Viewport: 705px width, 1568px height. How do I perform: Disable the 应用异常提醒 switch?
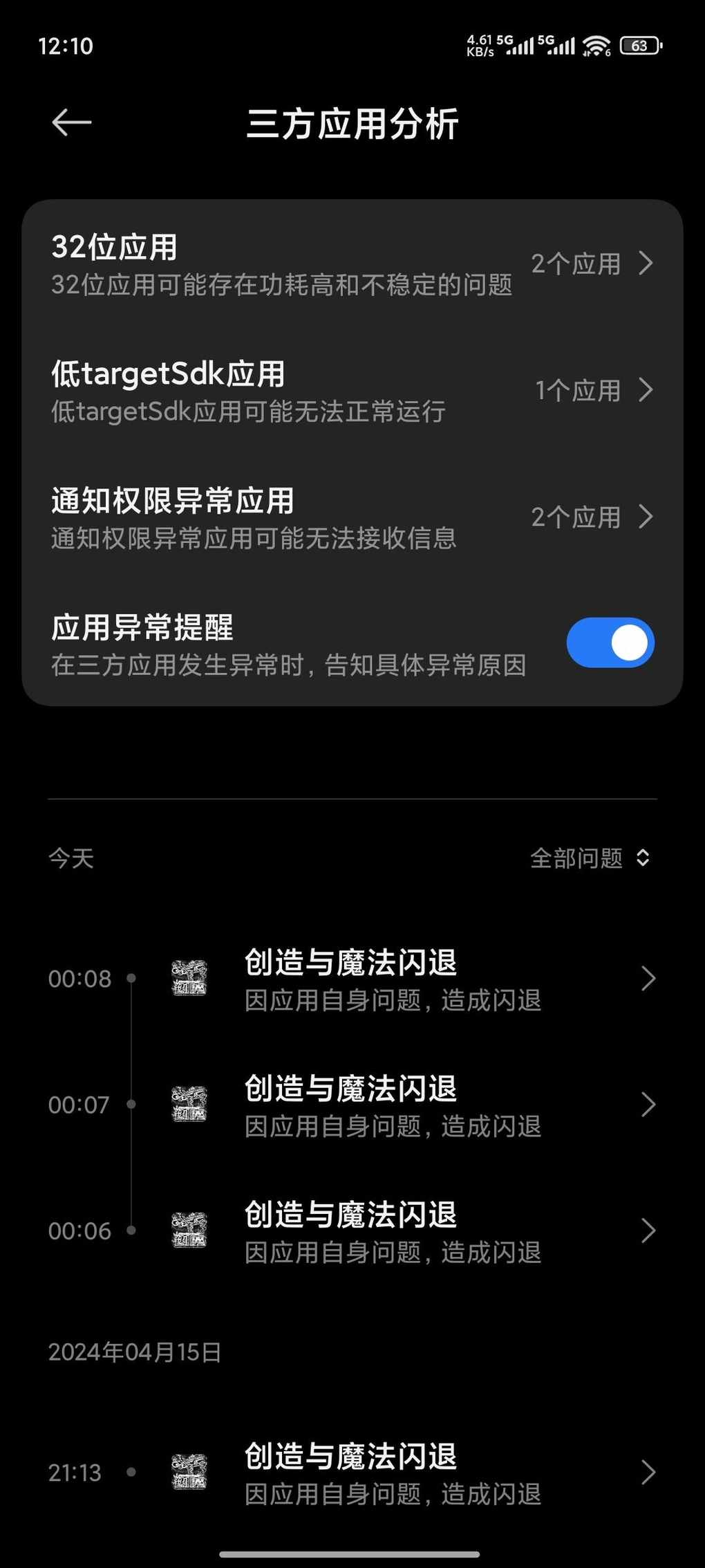pos(610,643)
